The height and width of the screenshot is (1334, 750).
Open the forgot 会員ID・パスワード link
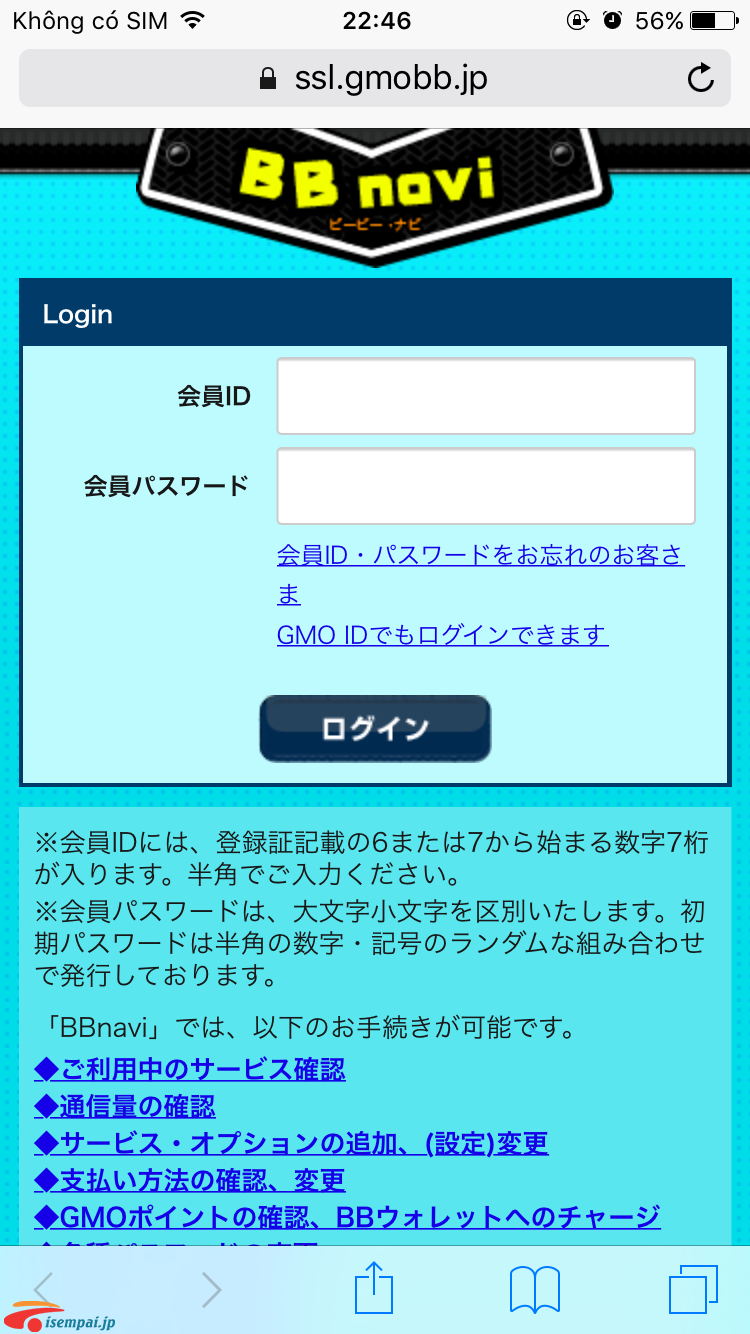tap(480, 556)
